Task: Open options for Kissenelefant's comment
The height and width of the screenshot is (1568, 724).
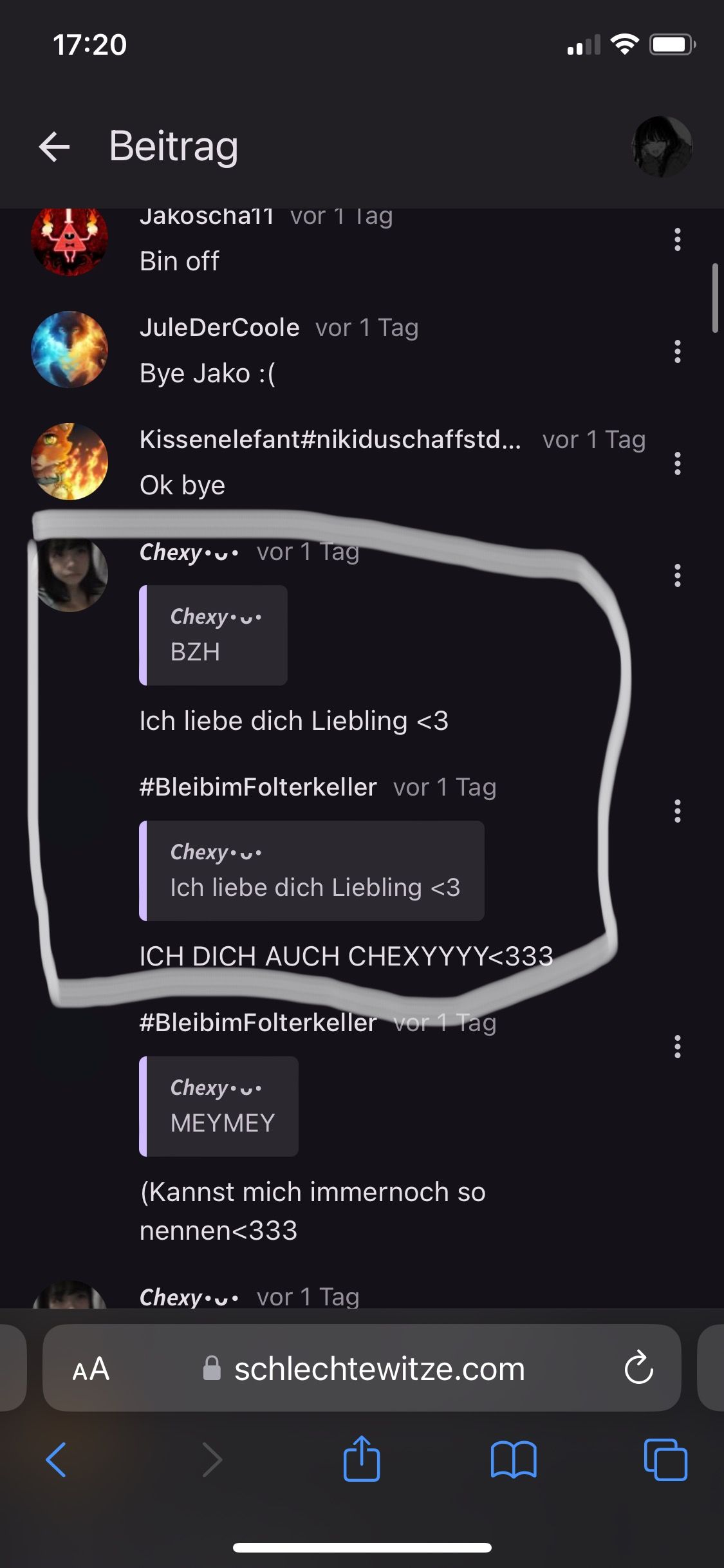Action: (677, 463)
